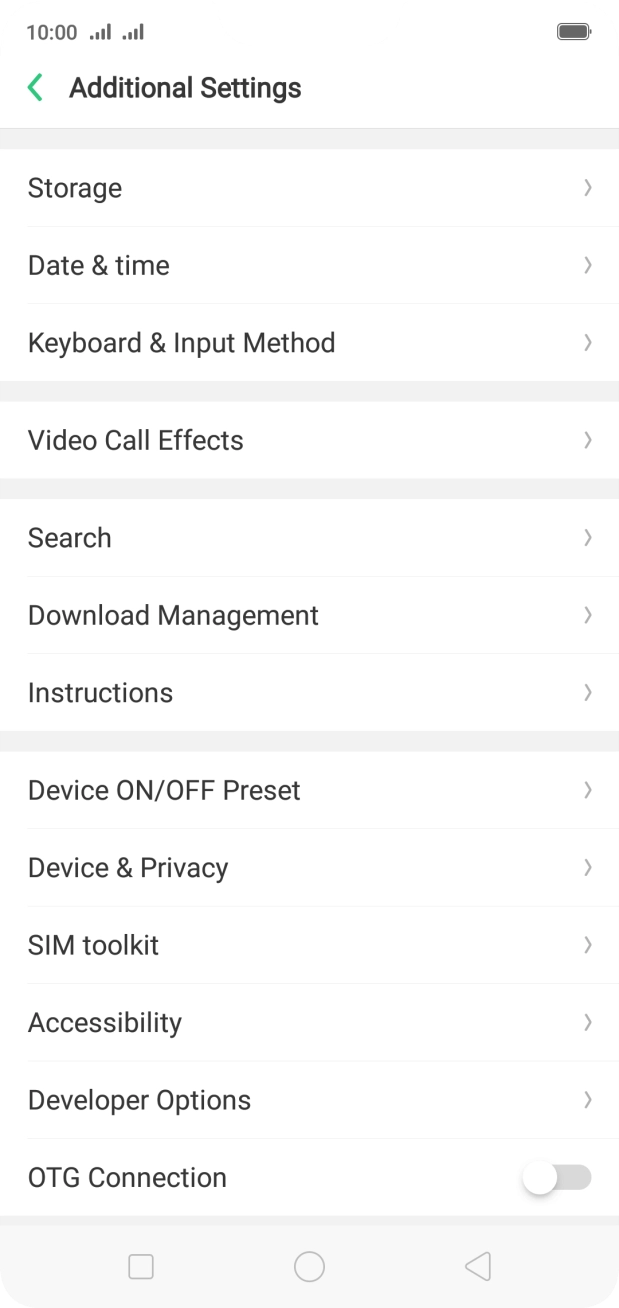Go back from Additional Settings
Viewport: 619px width, 1308px height.
tap(36, 88)
